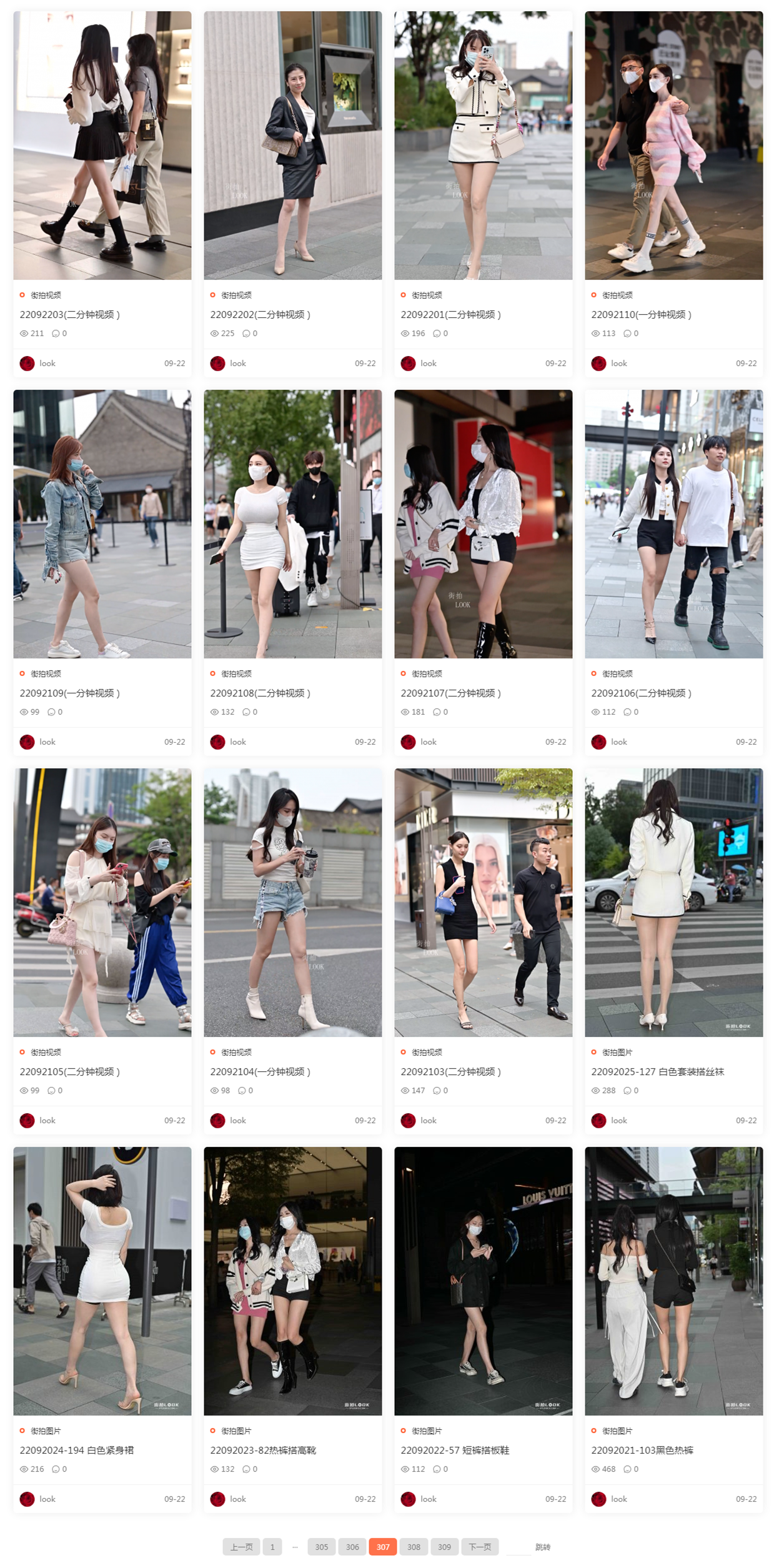Jump to page 1
This screenshot has width=784, height=1568.
[272, 1547]
